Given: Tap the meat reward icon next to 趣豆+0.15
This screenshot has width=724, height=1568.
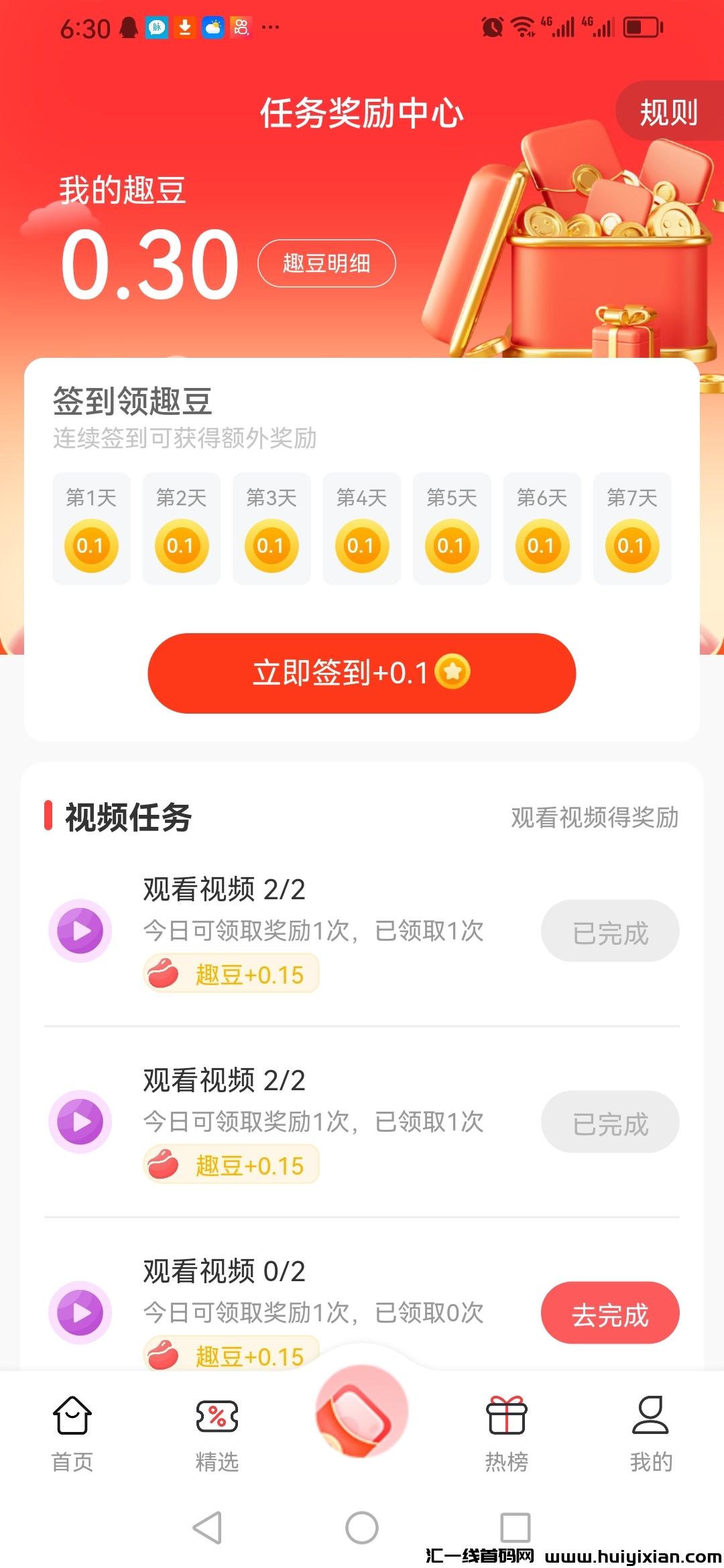Looking at the screenshot, I should coord(163,974).
